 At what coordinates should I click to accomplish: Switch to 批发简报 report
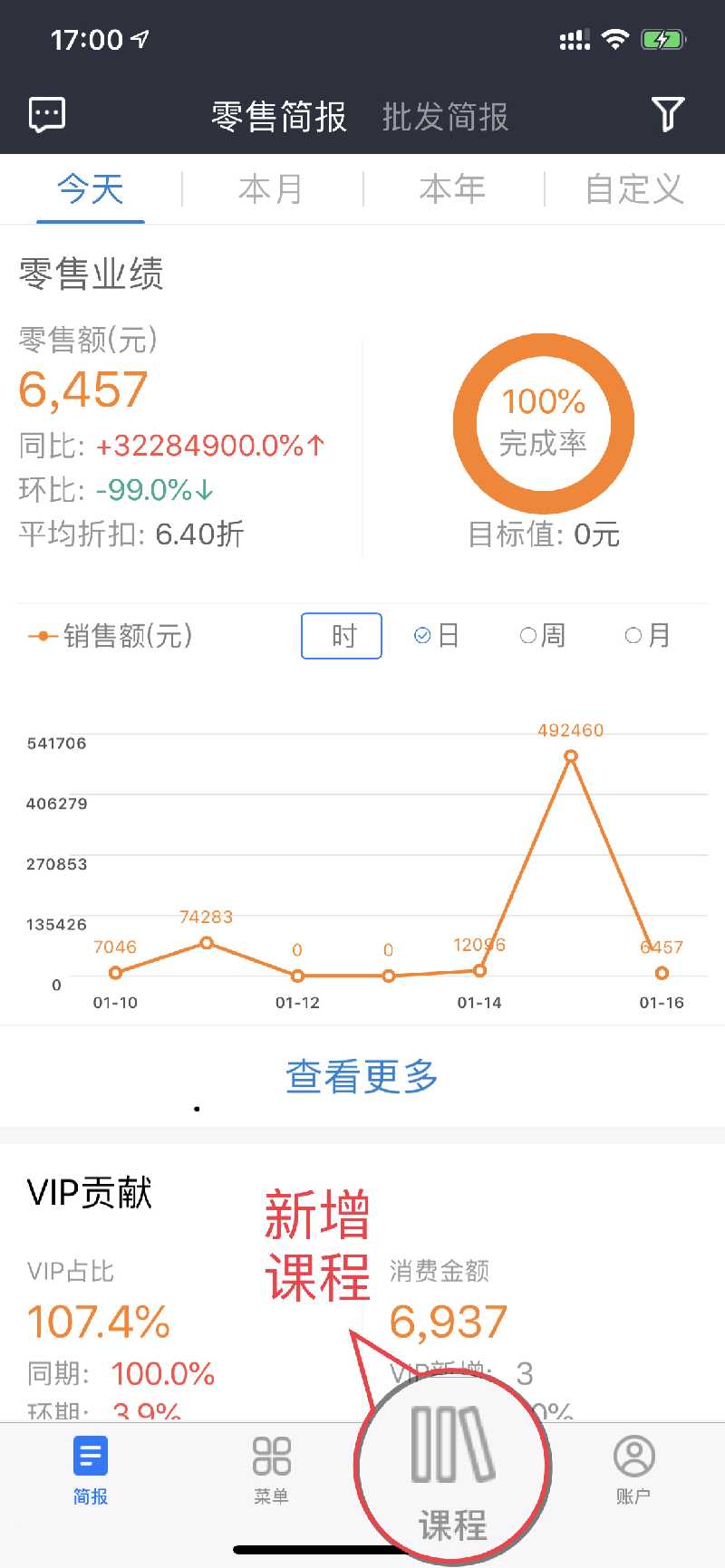point(445,117)
